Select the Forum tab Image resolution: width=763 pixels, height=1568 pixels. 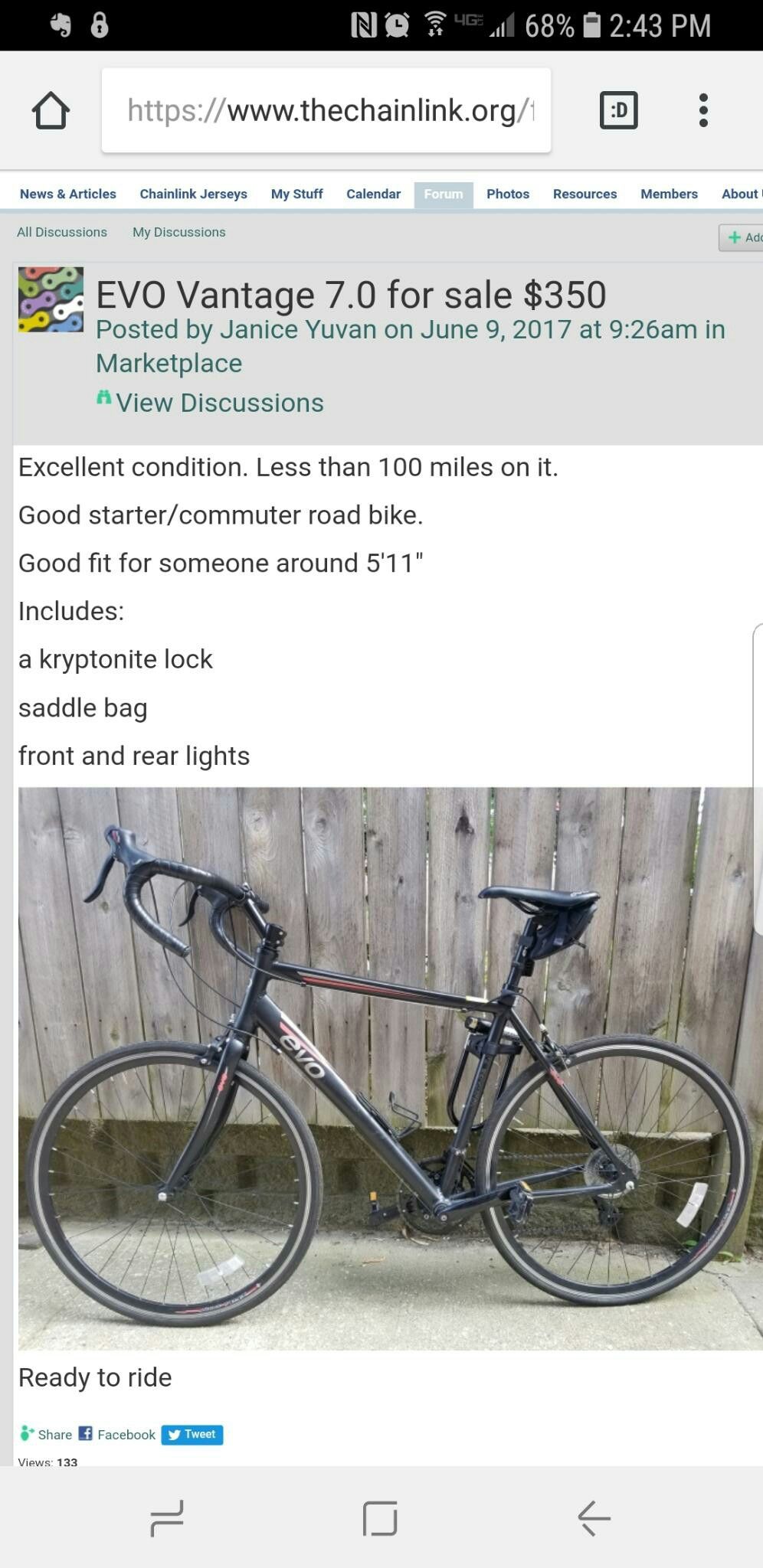444,194
